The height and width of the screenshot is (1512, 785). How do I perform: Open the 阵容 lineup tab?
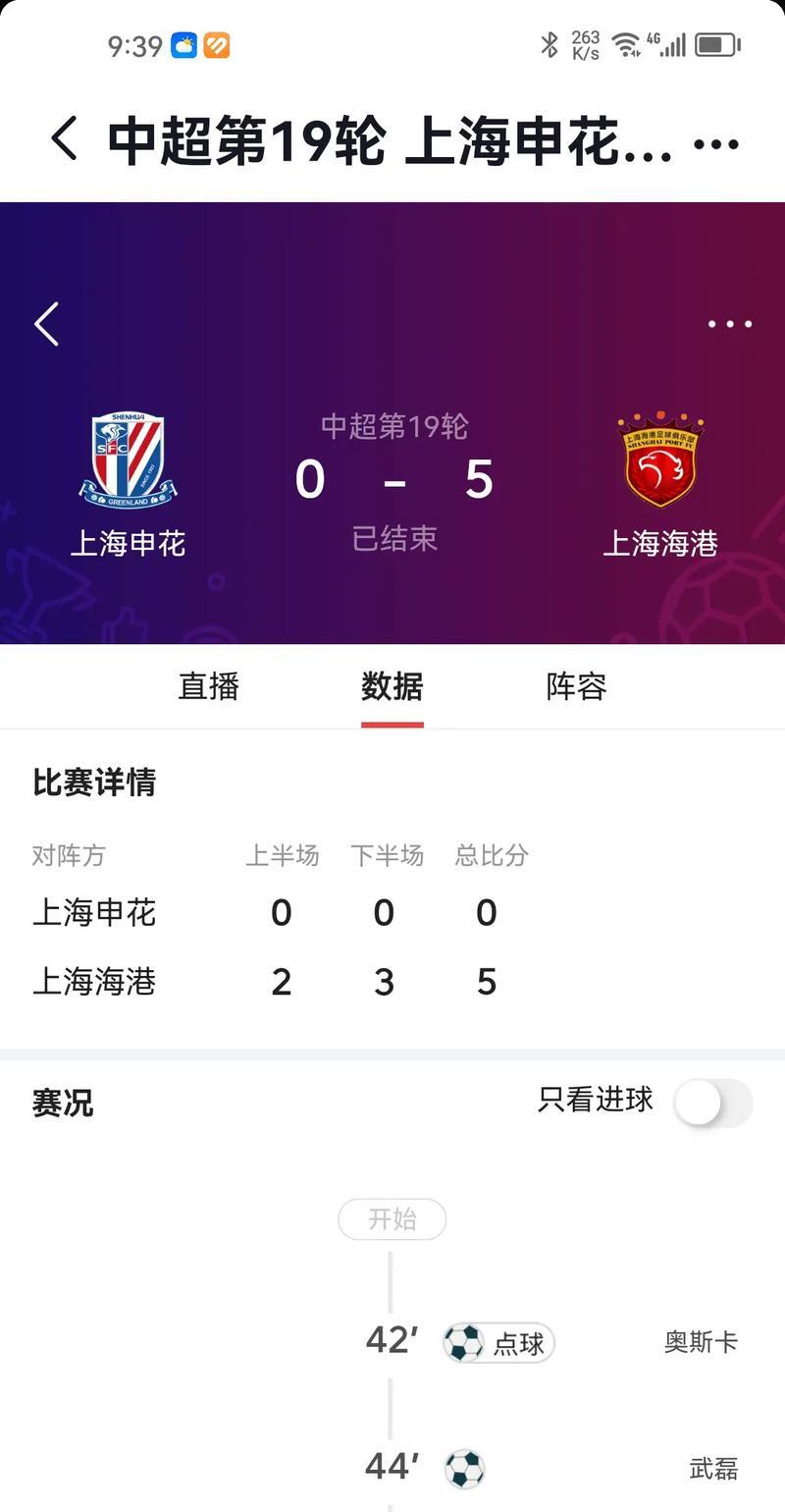(x=575, y=687)
